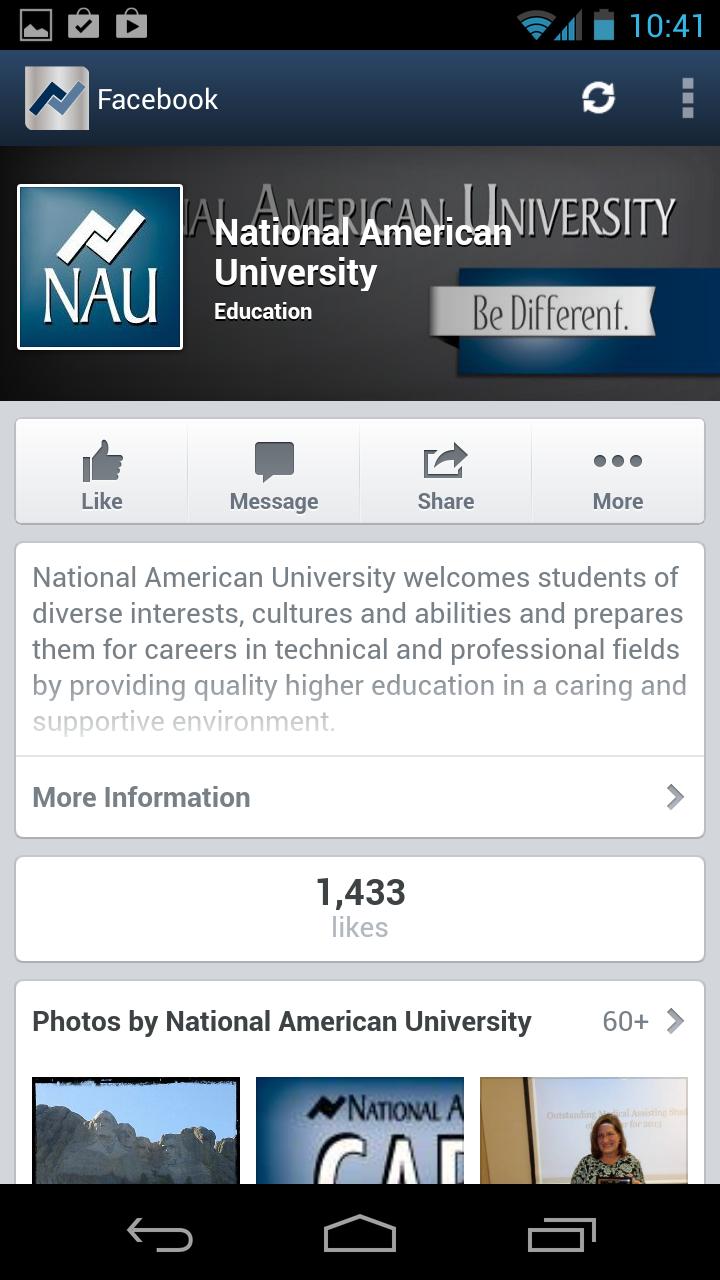
Task: Tap the Share arrow icon
Action: pyautogui.click(x=445, y=461)
